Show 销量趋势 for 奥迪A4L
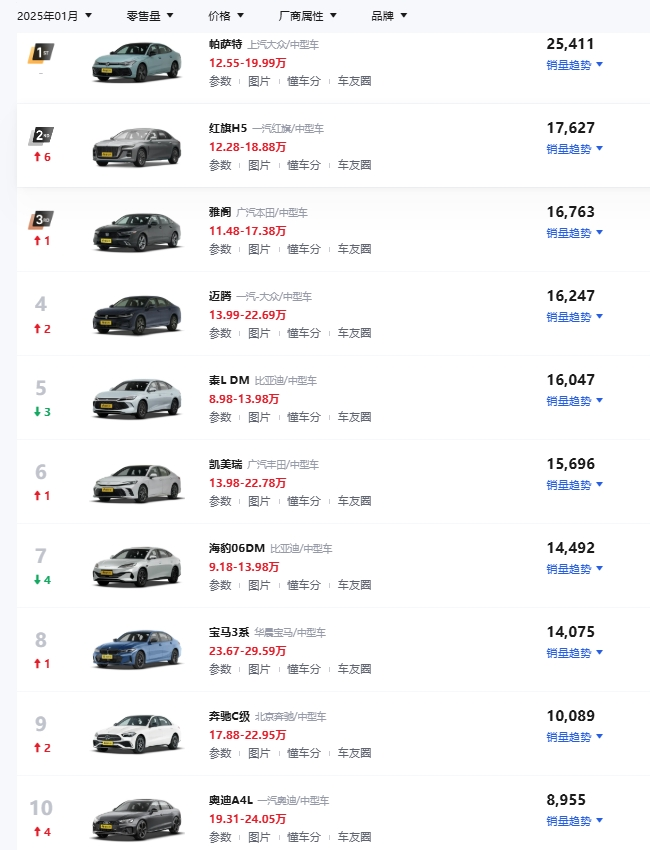This screenshot has height=850, width=650. 574,821
